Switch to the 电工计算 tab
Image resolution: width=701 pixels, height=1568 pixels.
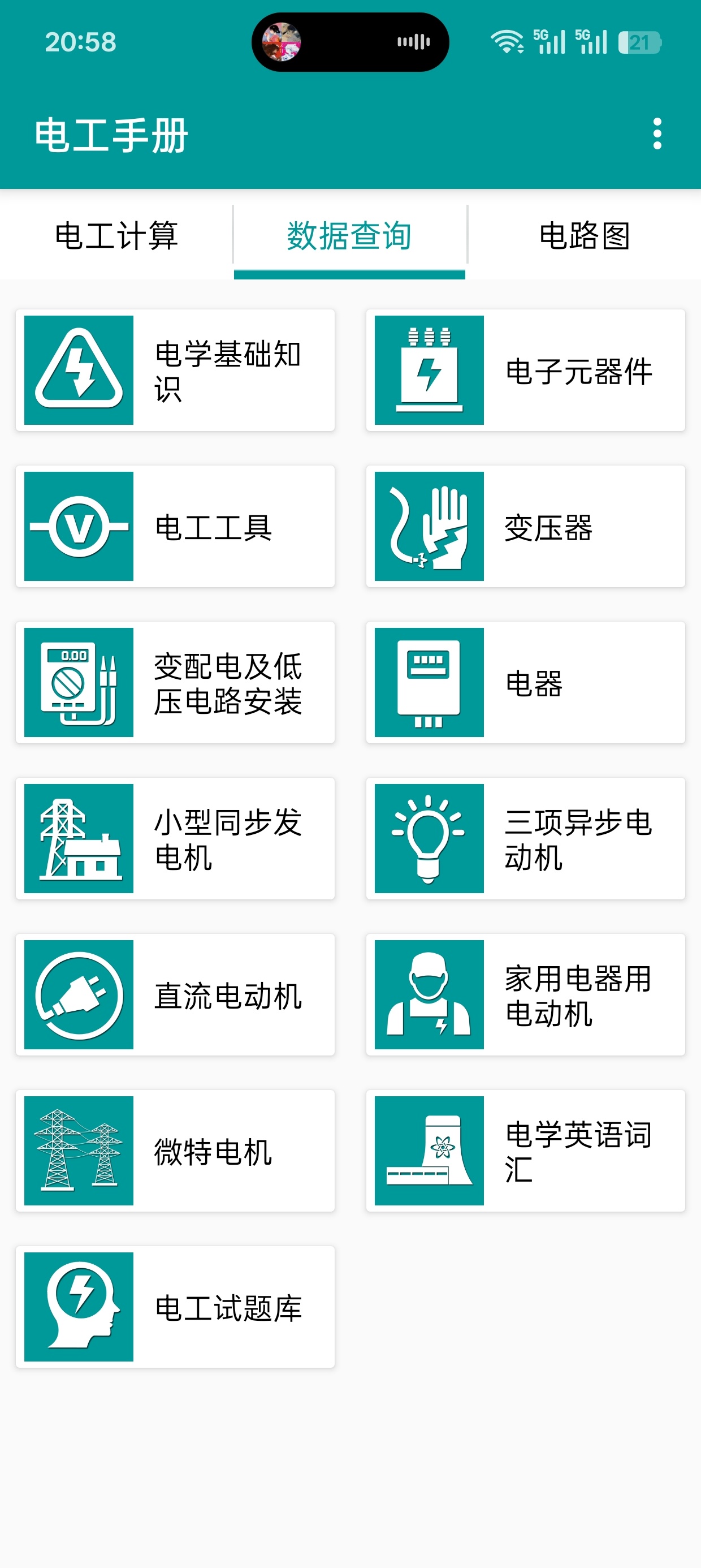(116, 236)
